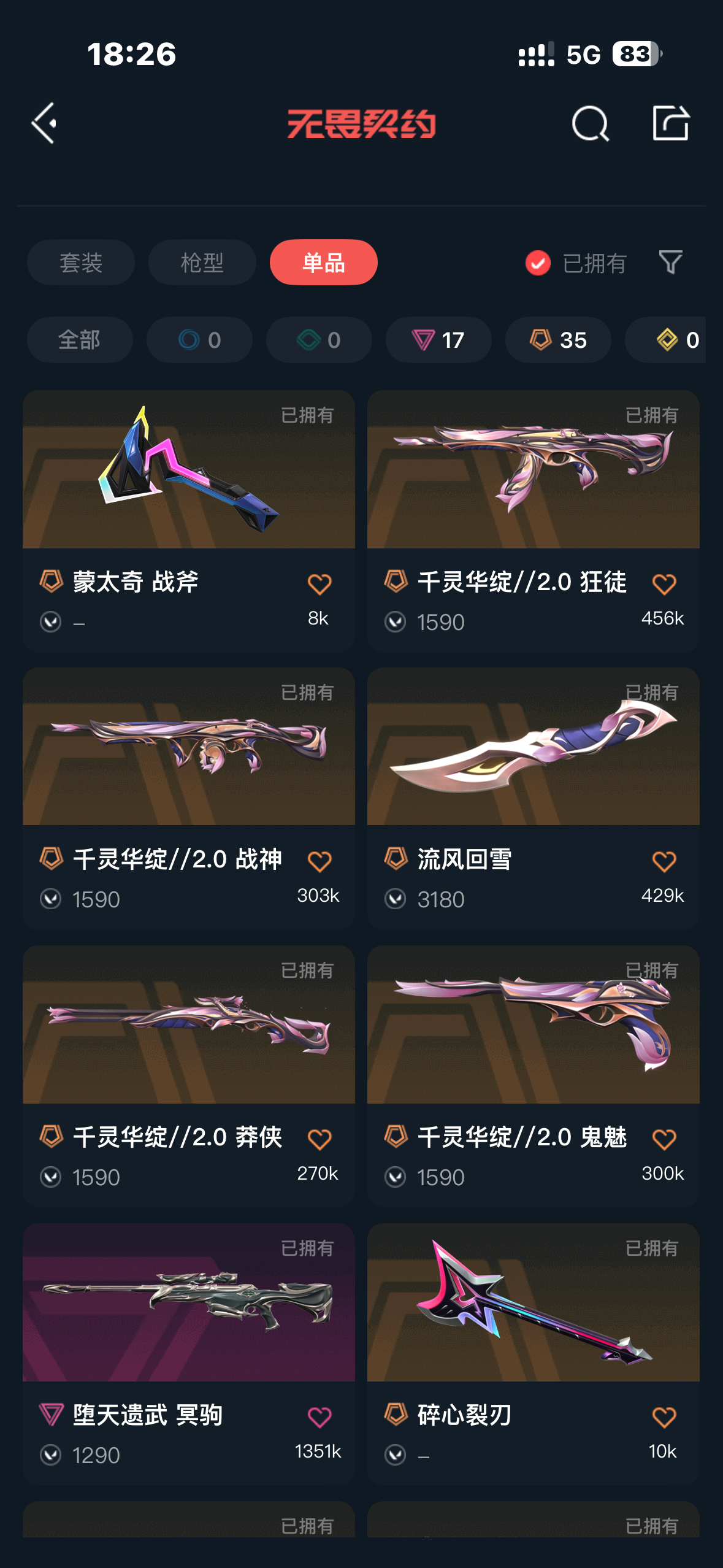Open the 千灵华绽//2.0 莽侠 skin card
Viewport: 723px width, 1568px height.
point(189,1076)
